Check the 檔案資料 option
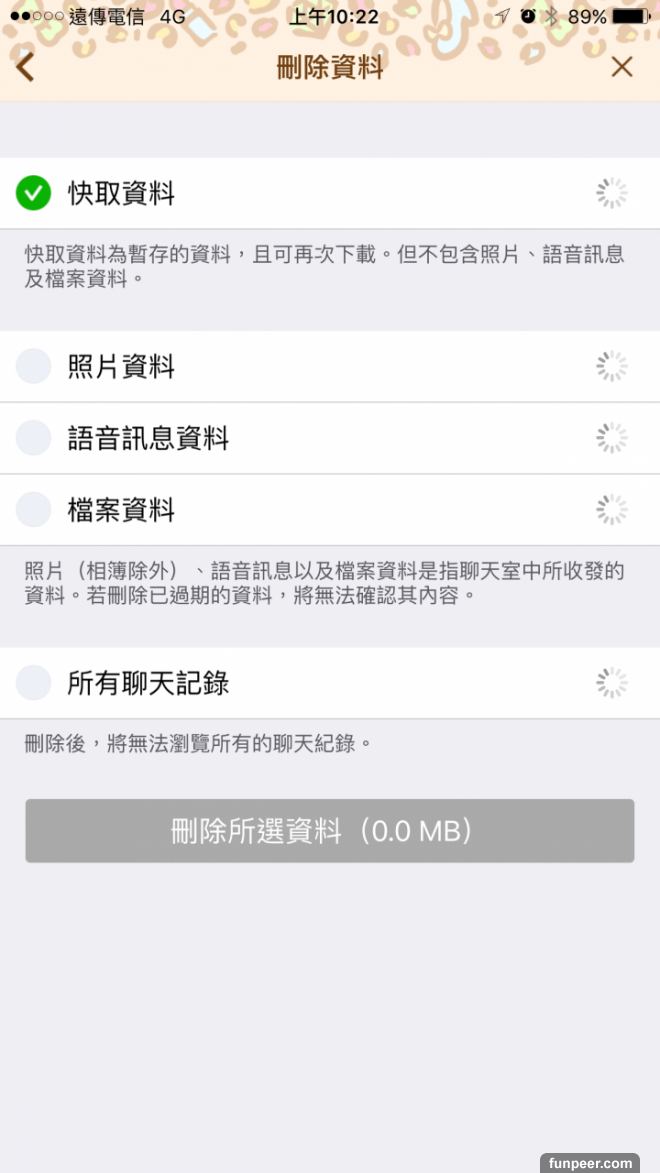The height and width of the screenshot is (1173, 660). (x=33, y=510)
